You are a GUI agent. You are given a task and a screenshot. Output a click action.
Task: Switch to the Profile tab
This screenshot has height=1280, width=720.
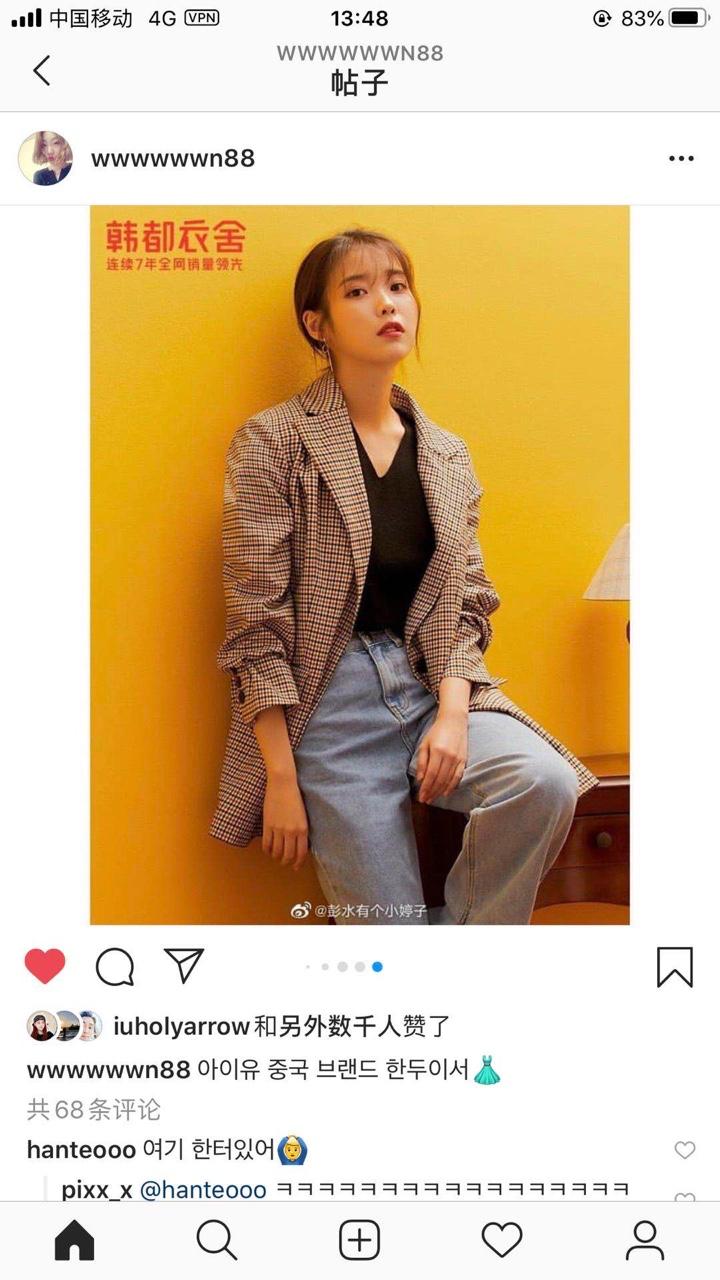(x=645, y=1241)
